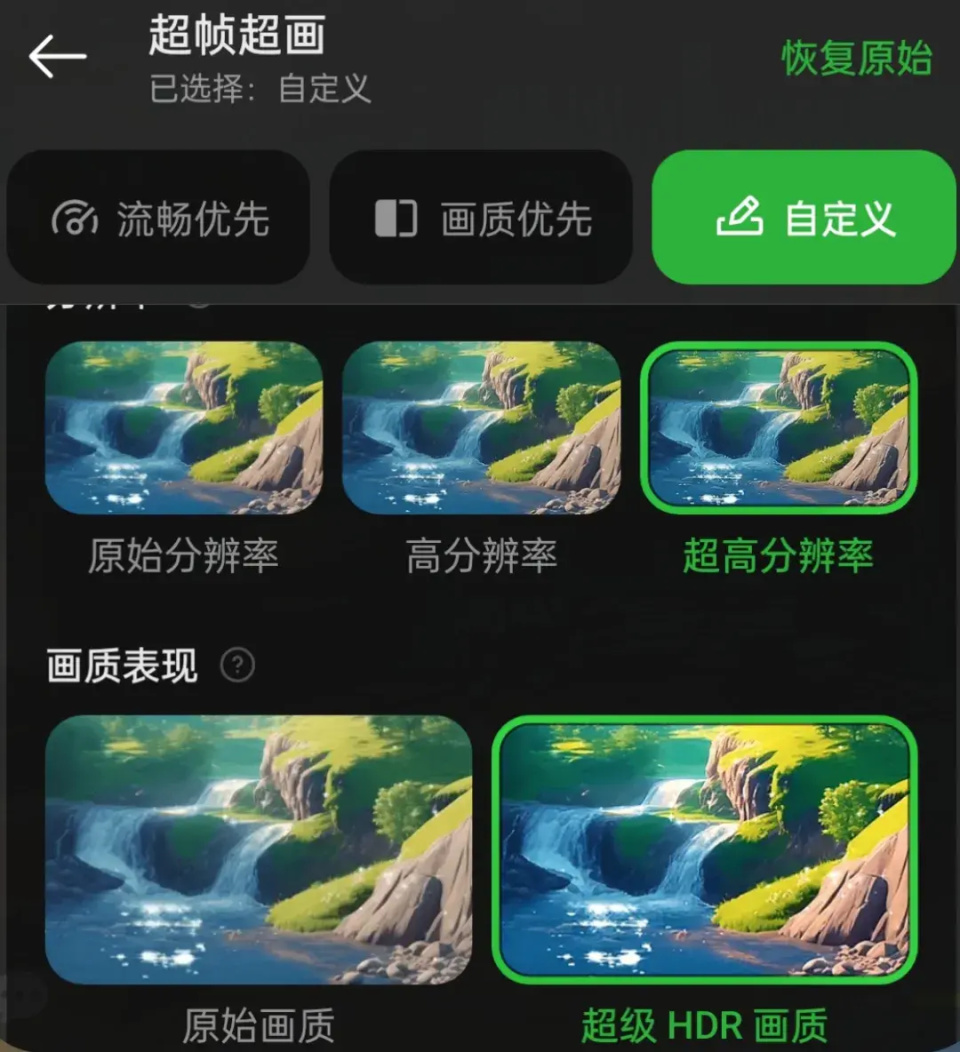The width and height of the screenshot is (960, 1052).
Task: Tap 恢复原始 to restore defaults
Action: (857, 58)
